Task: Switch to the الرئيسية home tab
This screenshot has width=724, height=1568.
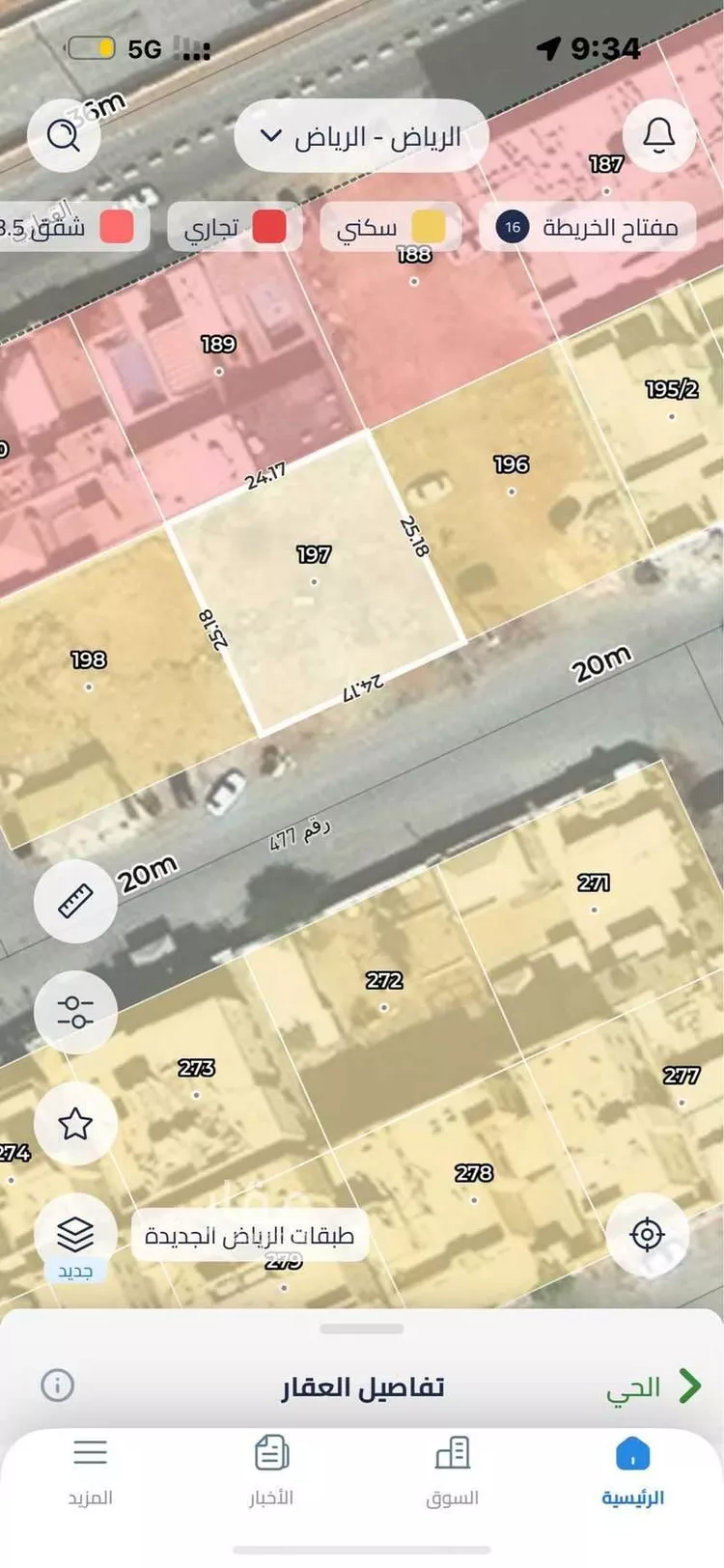Action: point(633,1470)
